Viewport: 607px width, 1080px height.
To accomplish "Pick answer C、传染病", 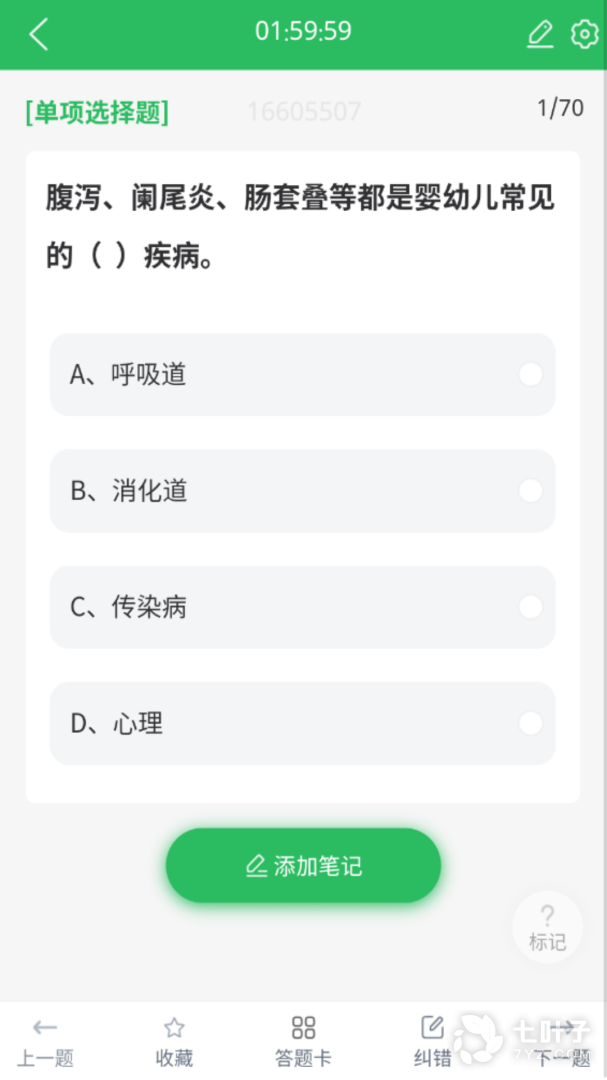I will 302,608.
